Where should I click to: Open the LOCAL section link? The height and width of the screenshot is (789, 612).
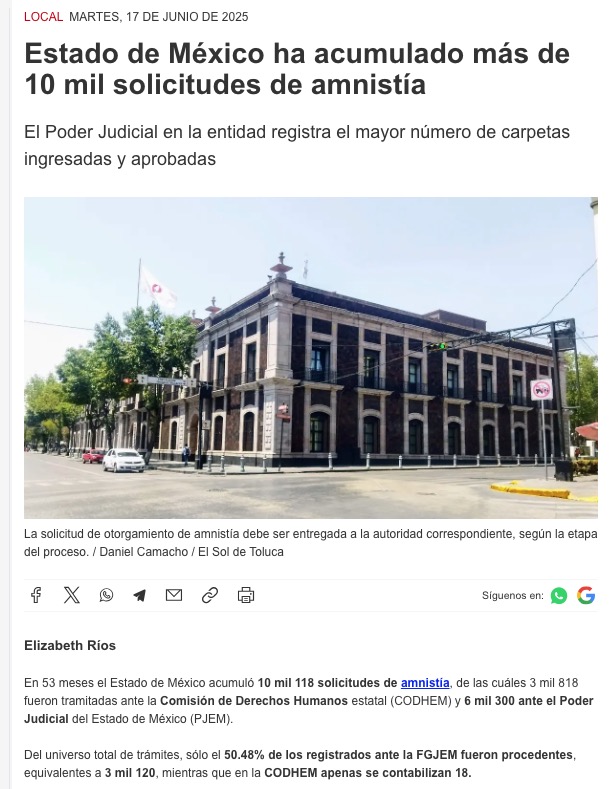(43, 17)
